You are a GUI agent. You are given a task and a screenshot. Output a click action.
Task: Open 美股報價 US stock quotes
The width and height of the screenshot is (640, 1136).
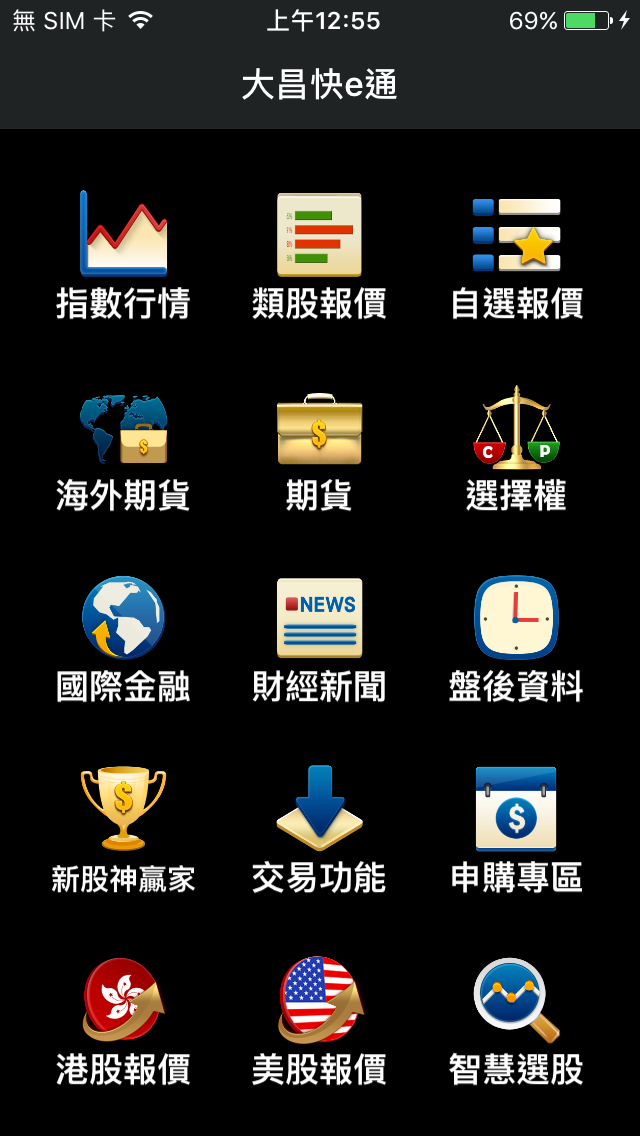320,1022
